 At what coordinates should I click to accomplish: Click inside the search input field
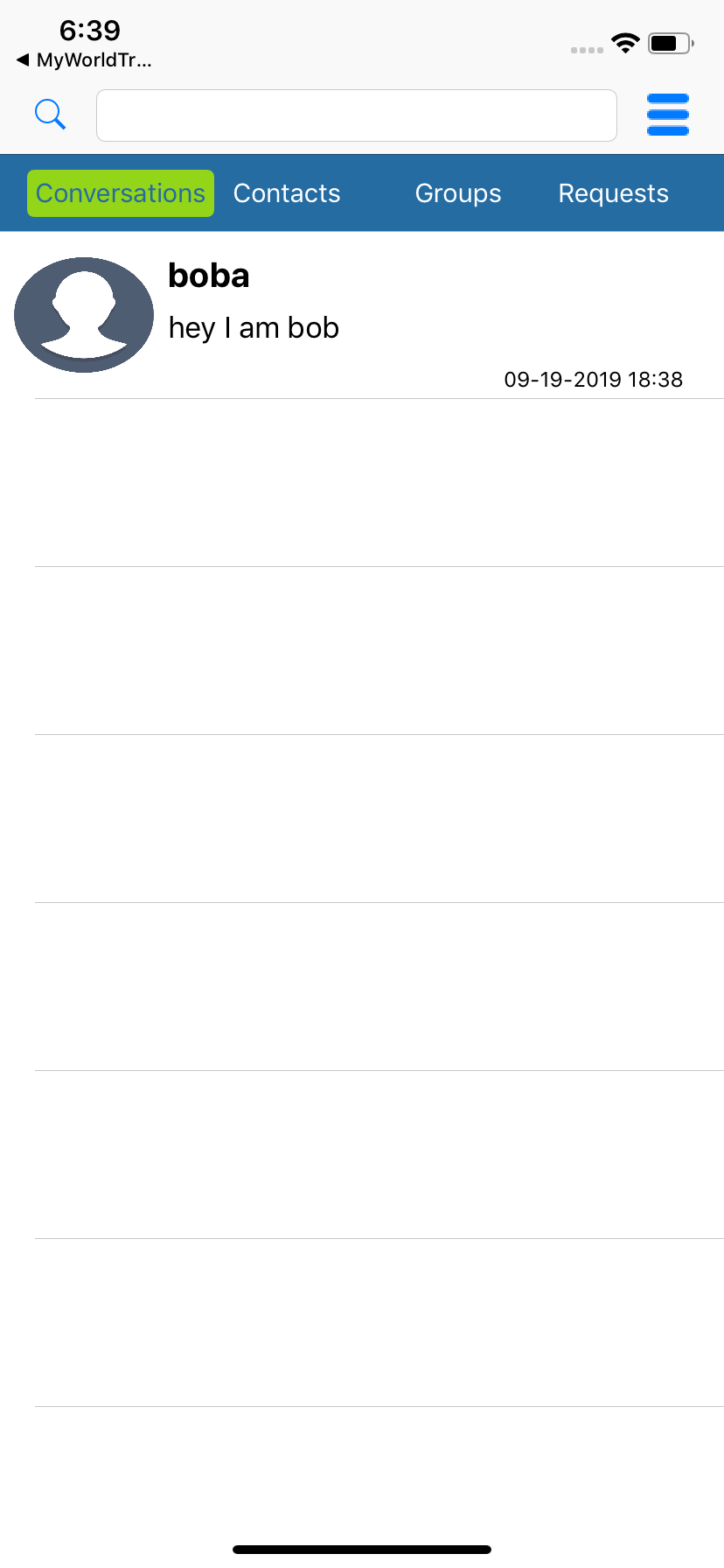(x=356, y=115)
